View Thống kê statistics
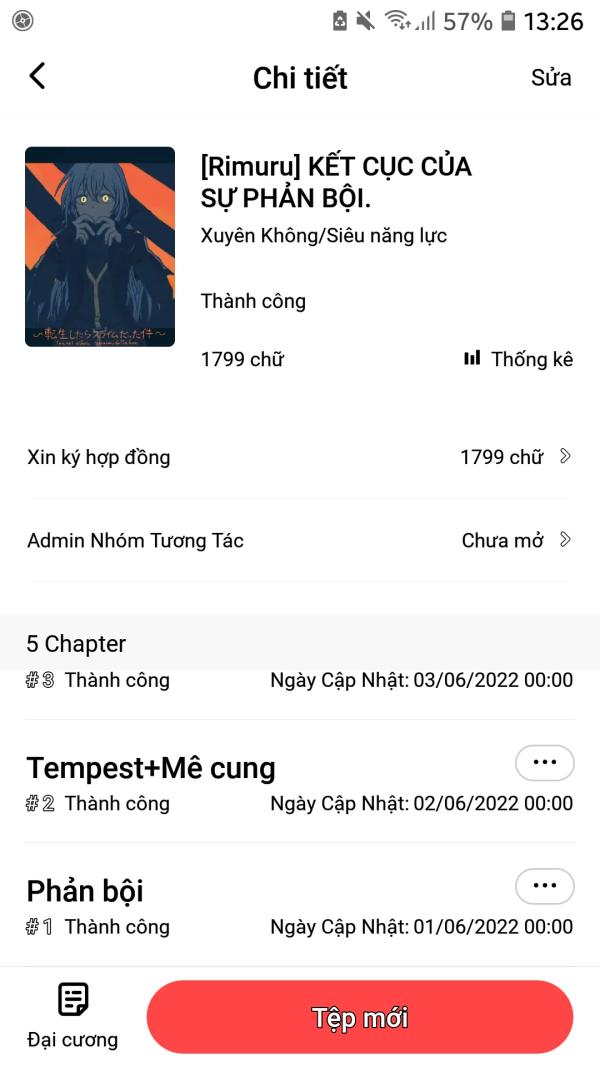The width and height of the screenshot is (600, 1067). click(x=518, y=359)
